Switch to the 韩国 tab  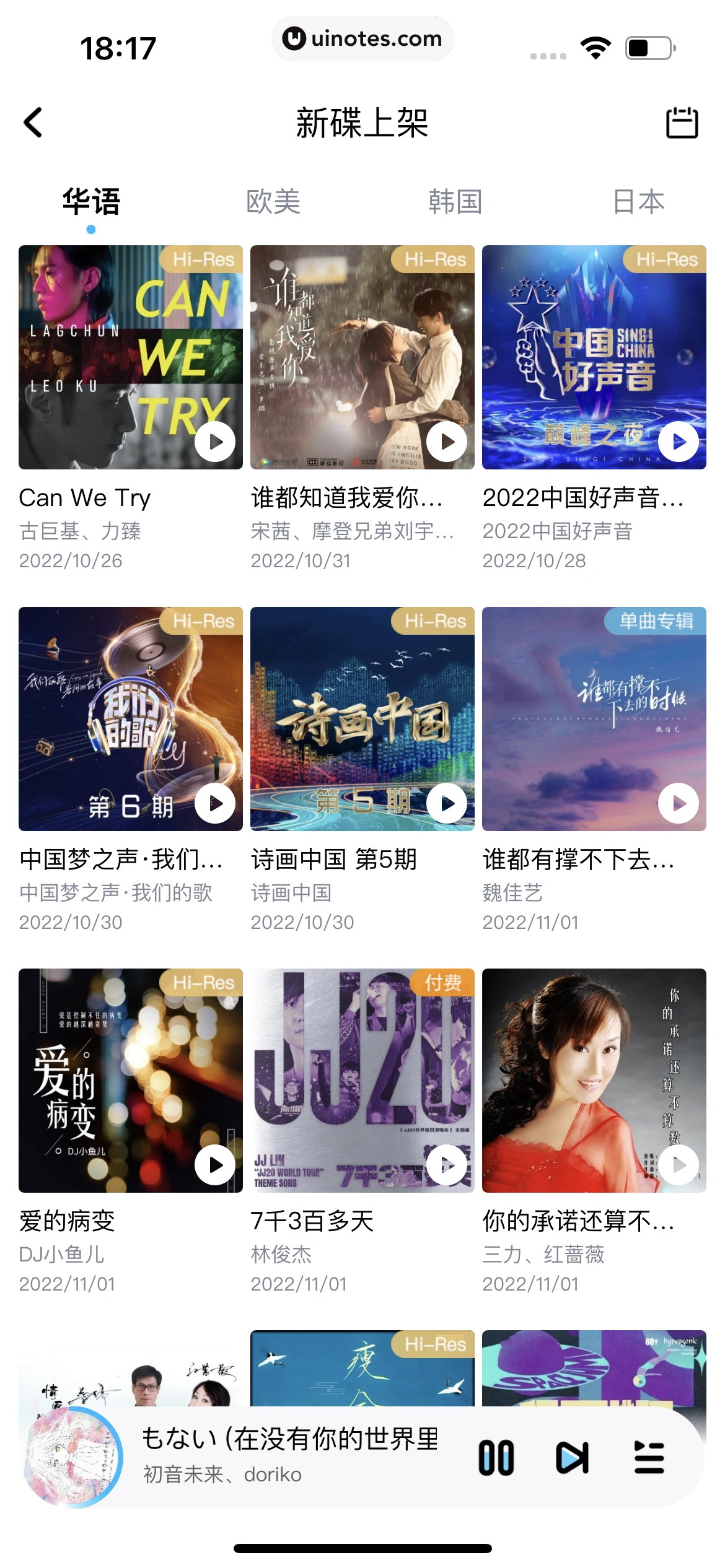pos(455,202)
